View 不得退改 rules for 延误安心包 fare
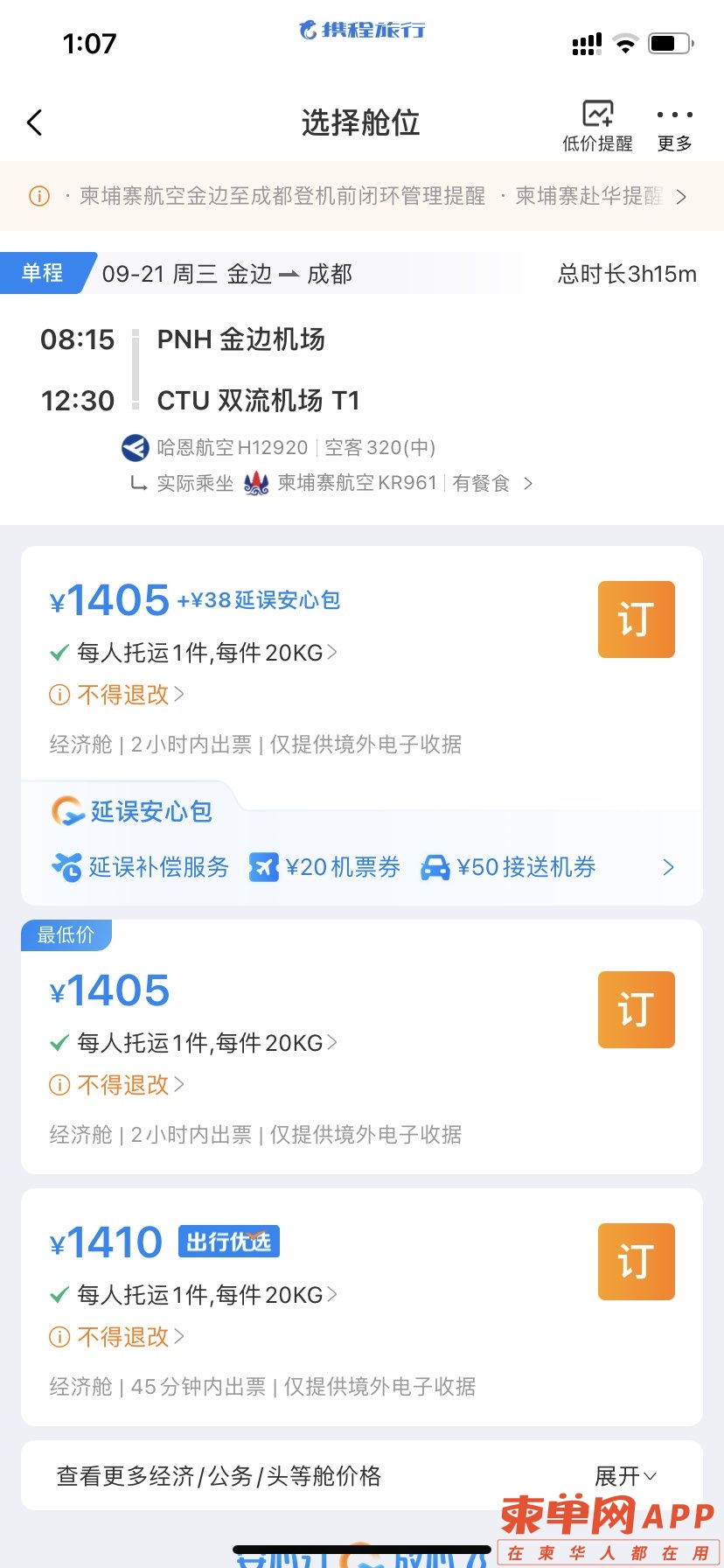Viewport: 724px width, 1568px height. (117, 695)
